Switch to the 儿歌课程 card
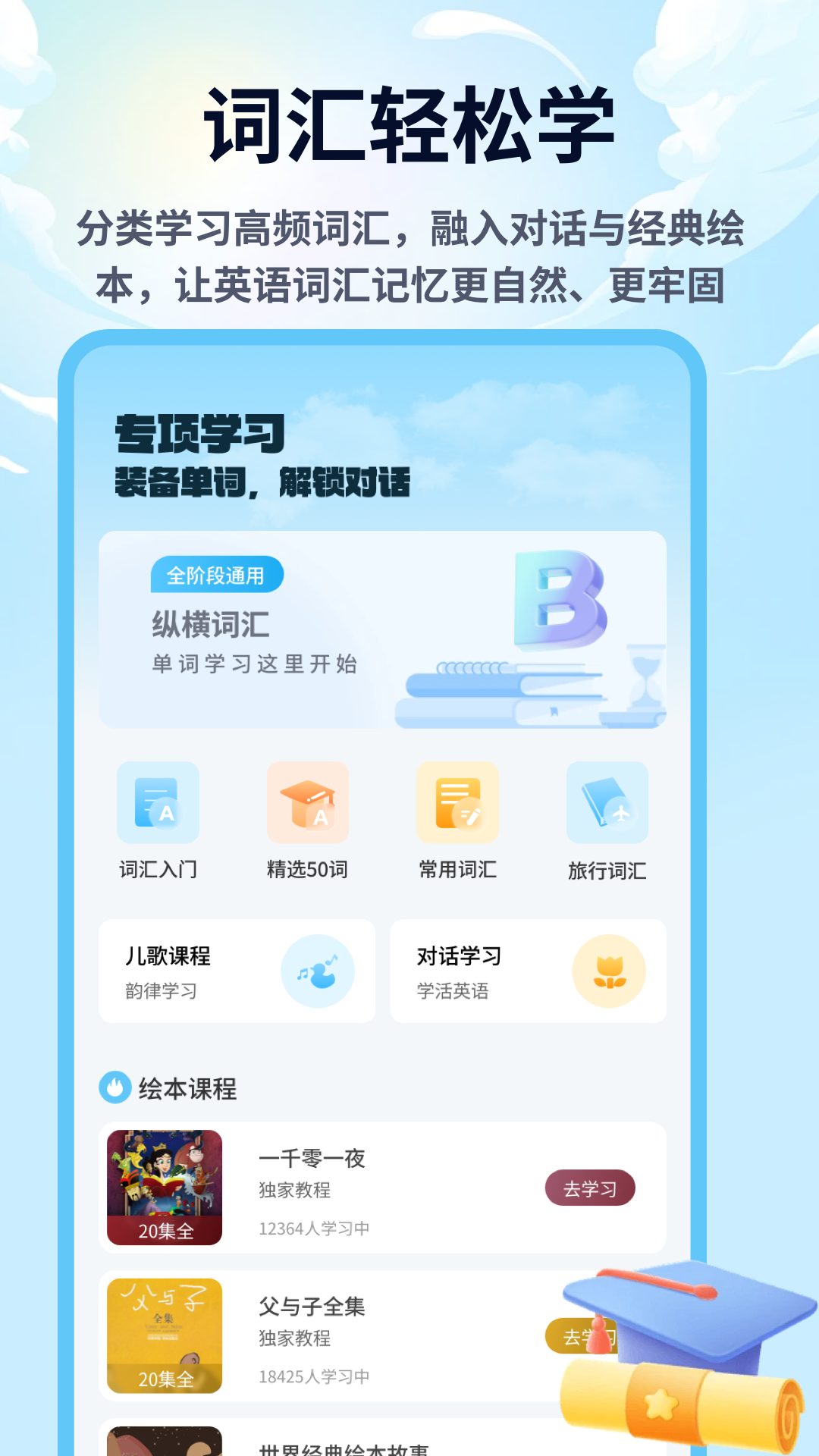The width and height of the screenshot is (819, 1456). 237,971
